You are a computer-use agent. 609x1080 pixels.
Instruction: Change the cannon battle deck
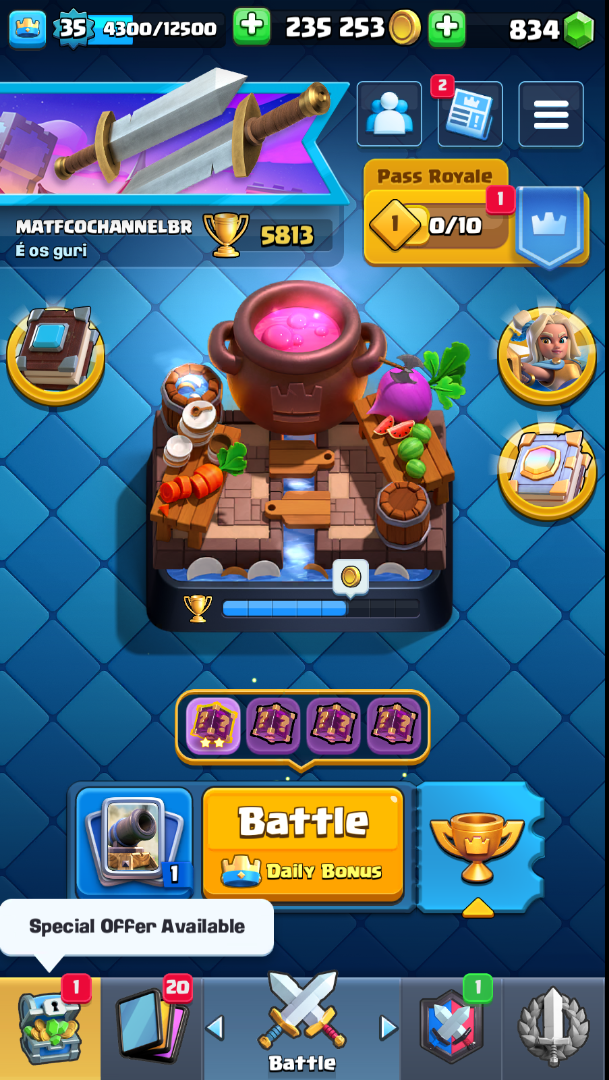pyautogui.click(x=134, y=842)
